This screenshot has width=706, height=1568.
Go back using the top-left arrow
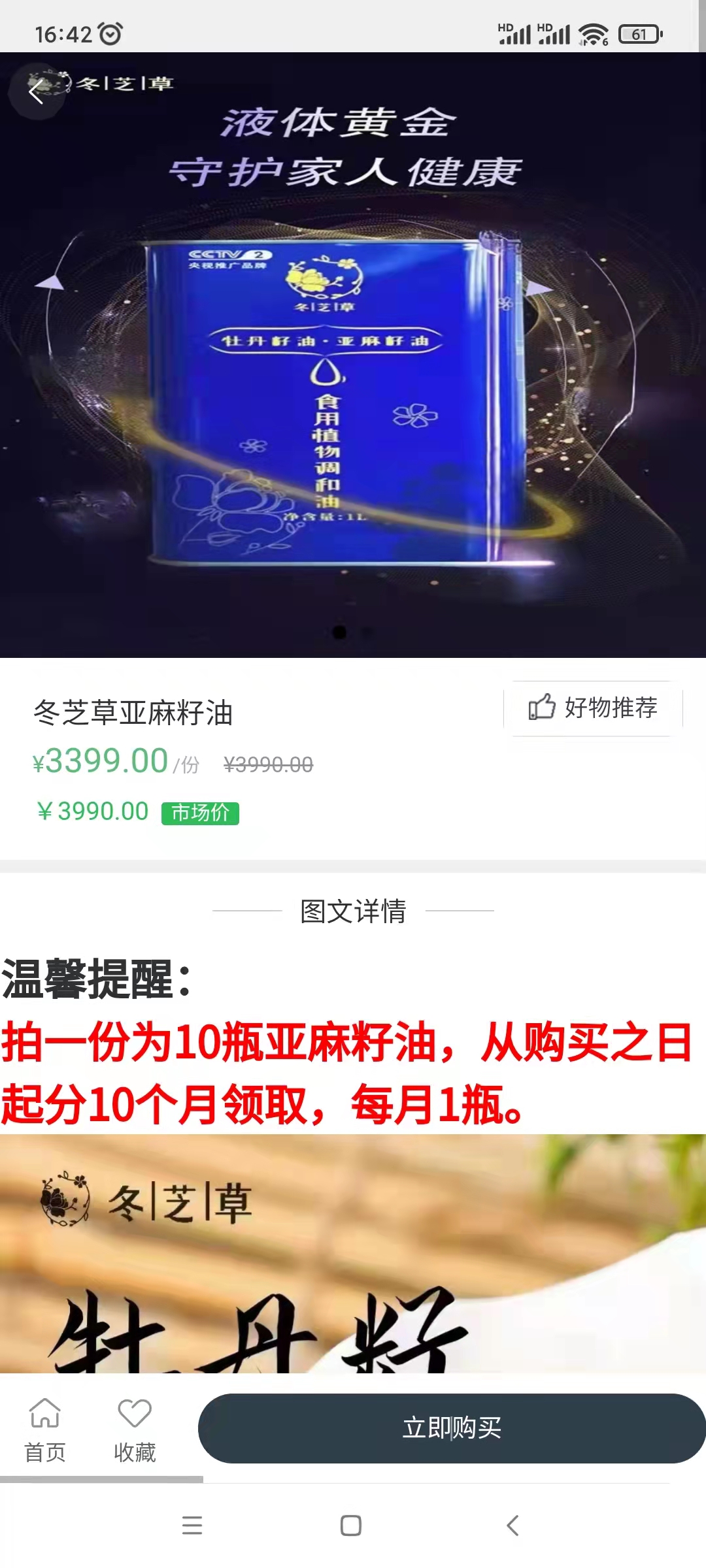36,91
